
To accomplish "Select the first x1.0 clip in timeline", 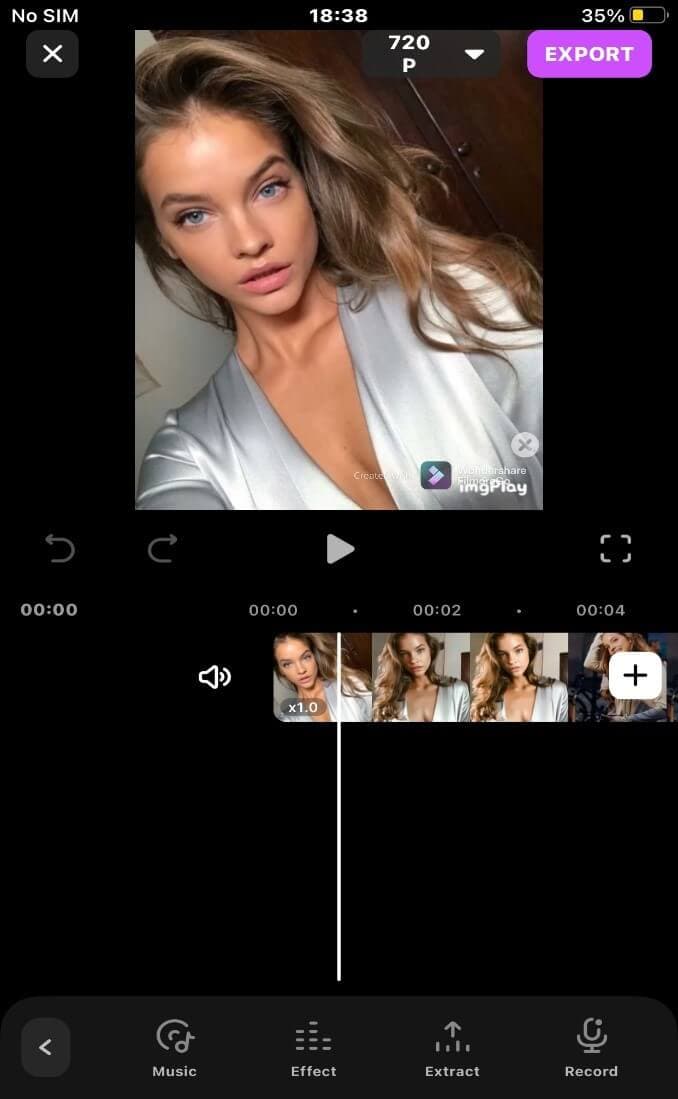I will click(x=305, y=677).
